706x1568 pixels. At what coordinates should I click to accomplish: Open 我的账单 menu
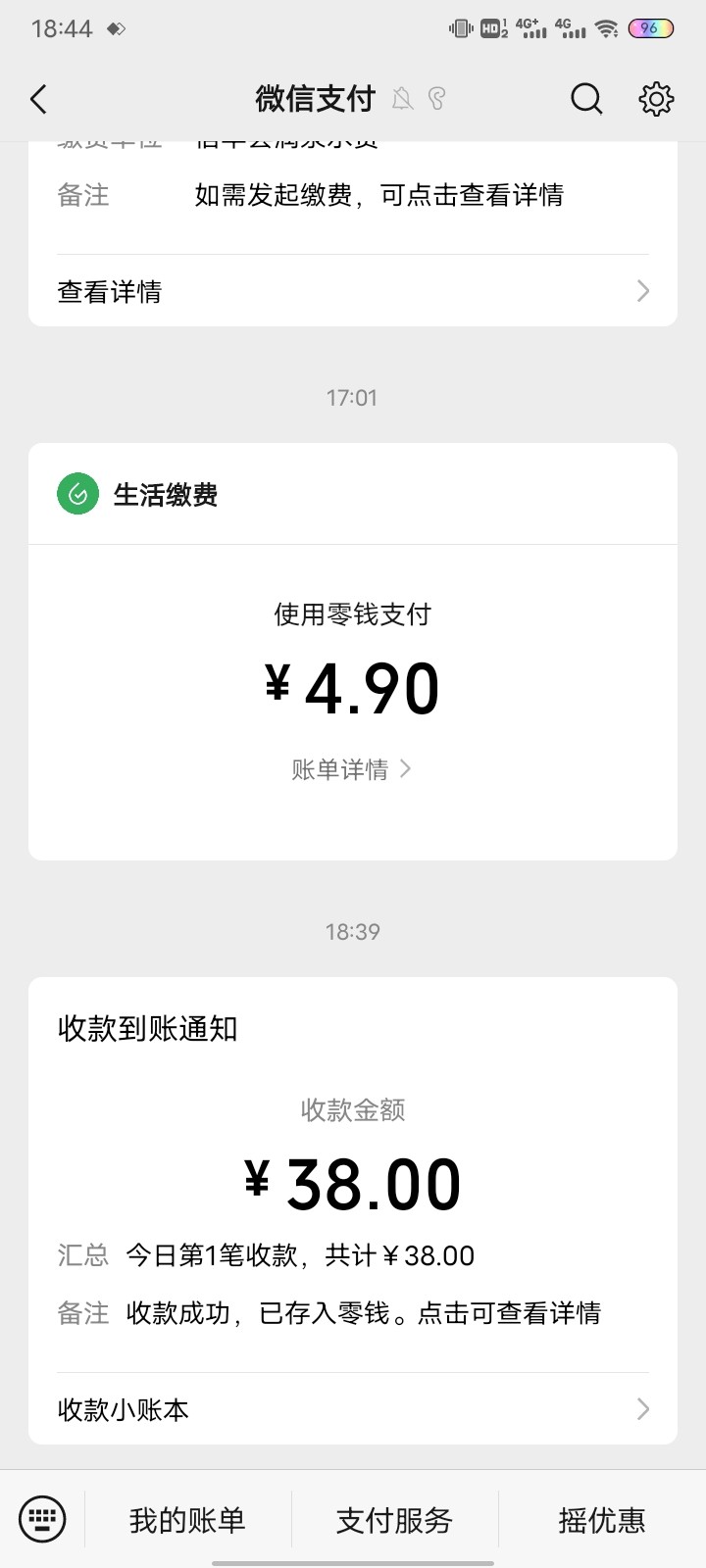click(187, 1520)
